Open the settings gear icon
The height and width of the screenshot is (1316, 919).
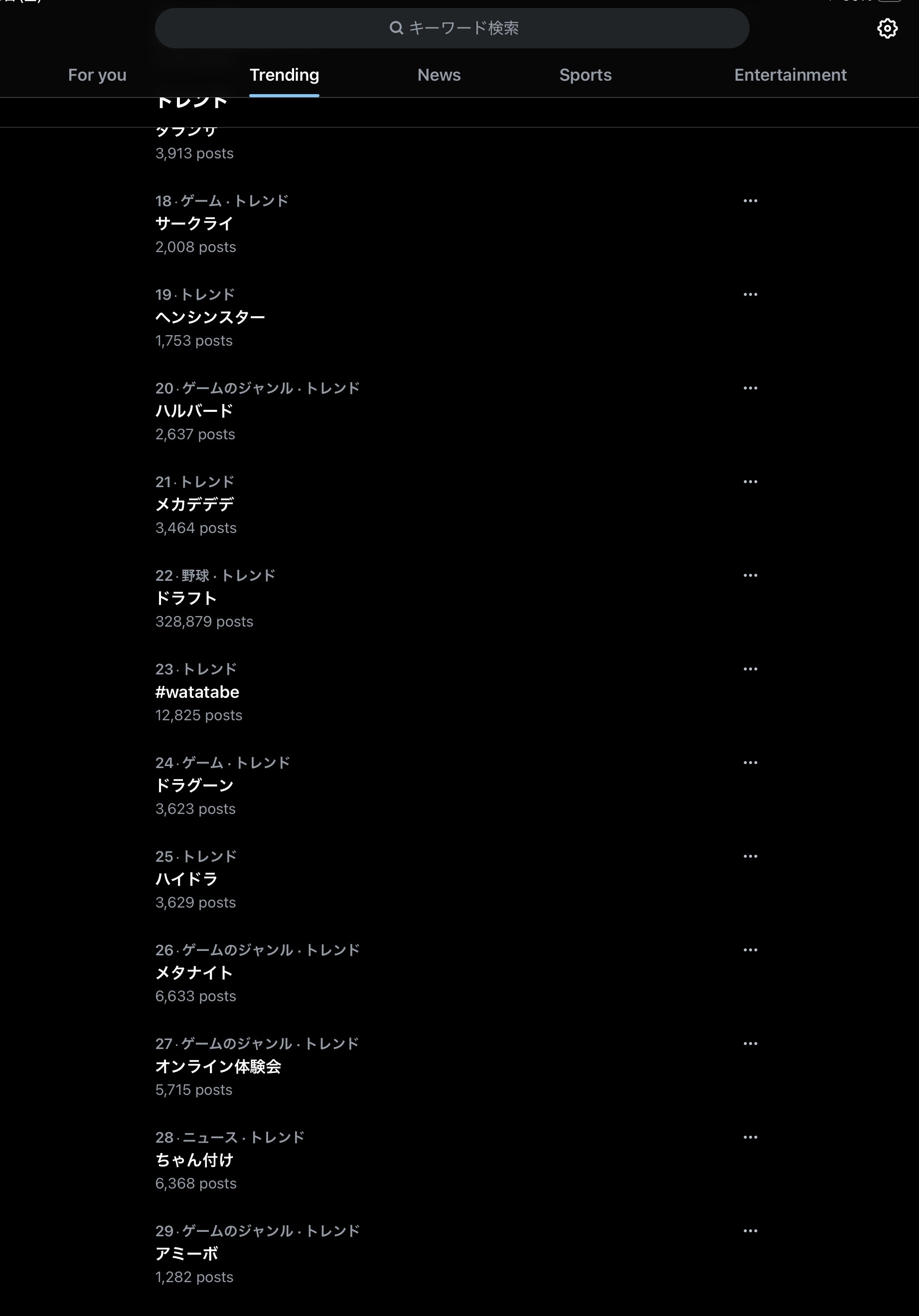(887, 28)
